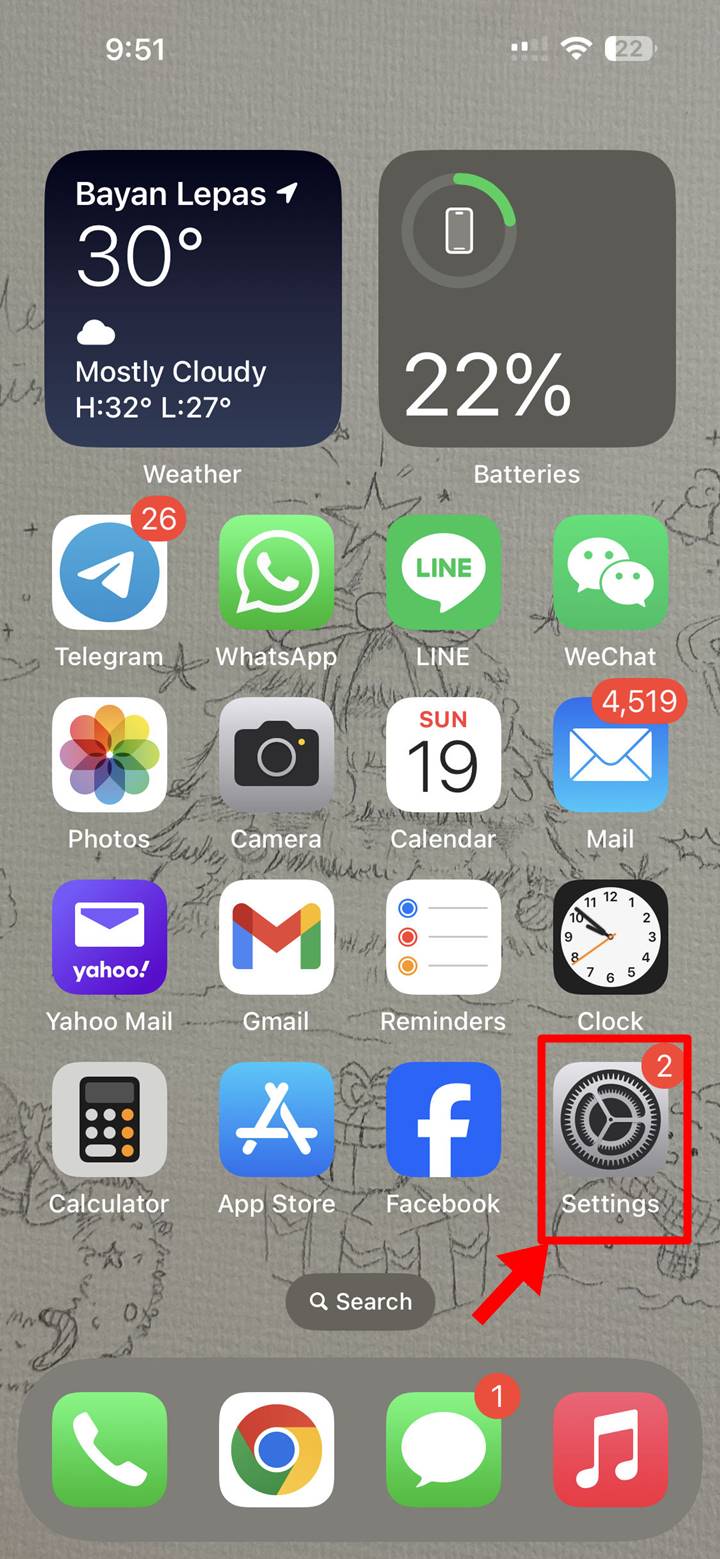Tap the Search button
720x1559 pixels.
pos(360,1302)
